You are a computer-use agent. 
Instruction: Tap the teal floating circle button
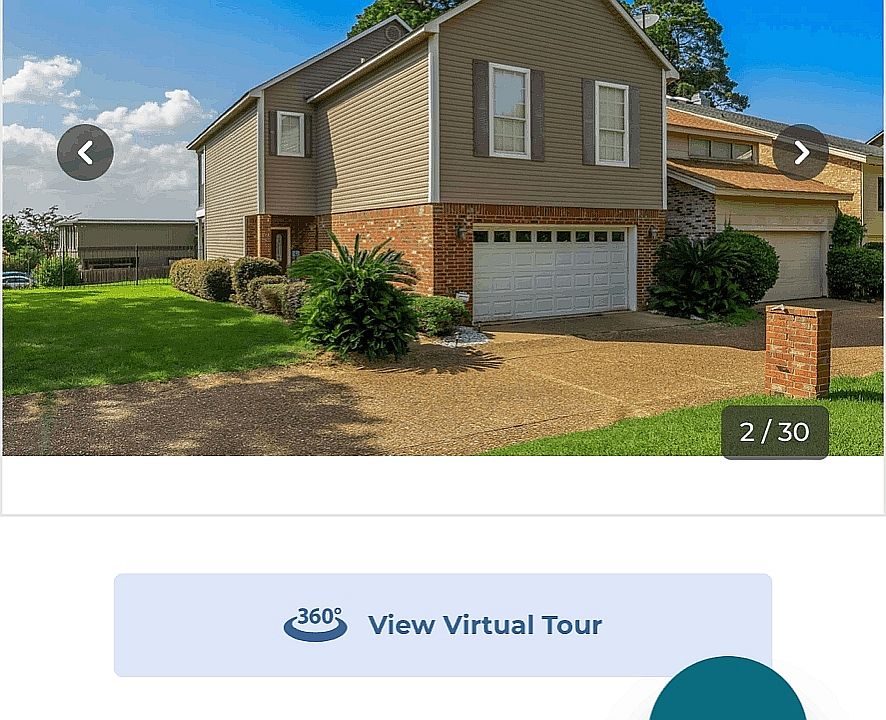[727, 695]
